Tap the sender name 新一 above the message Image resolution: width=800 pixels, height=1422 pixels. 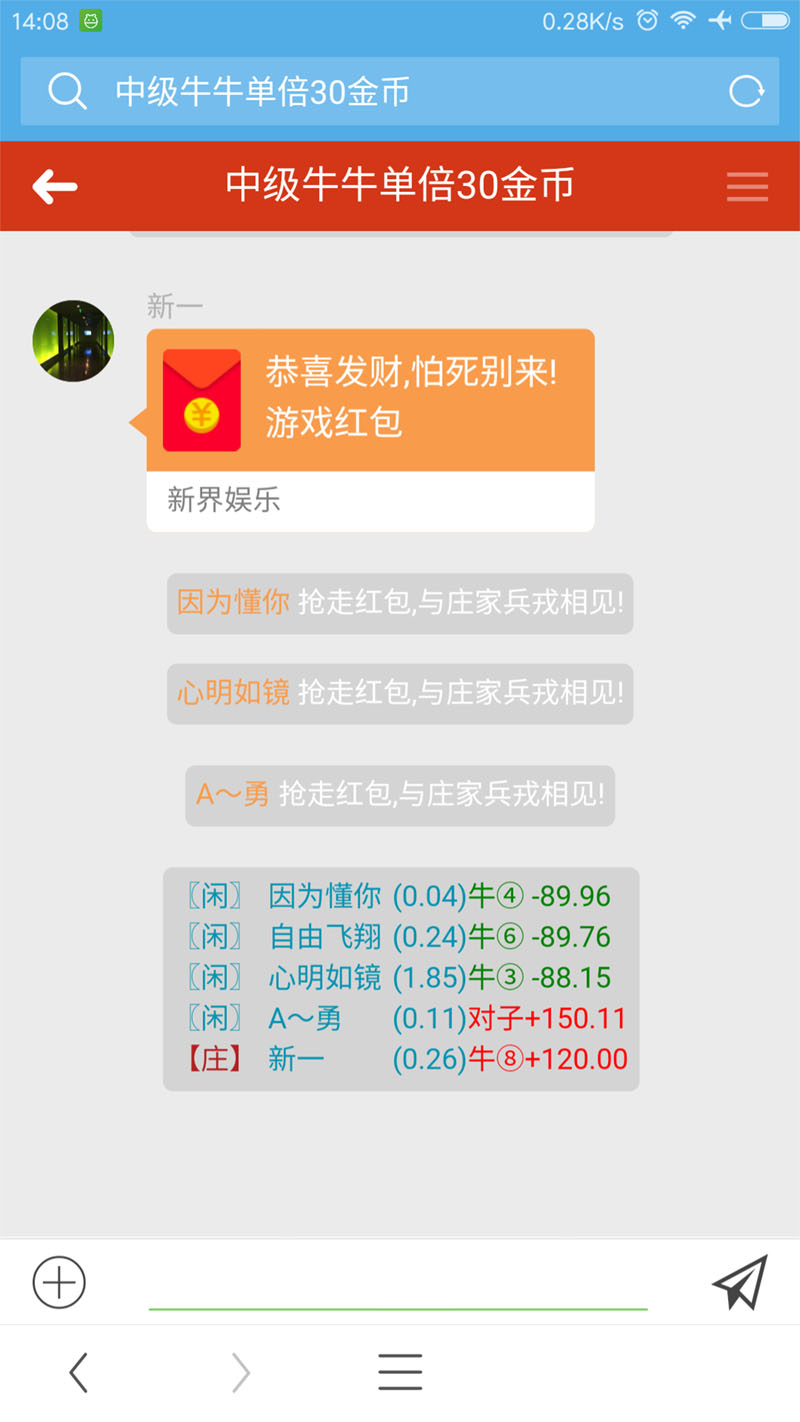click(174, 307)
